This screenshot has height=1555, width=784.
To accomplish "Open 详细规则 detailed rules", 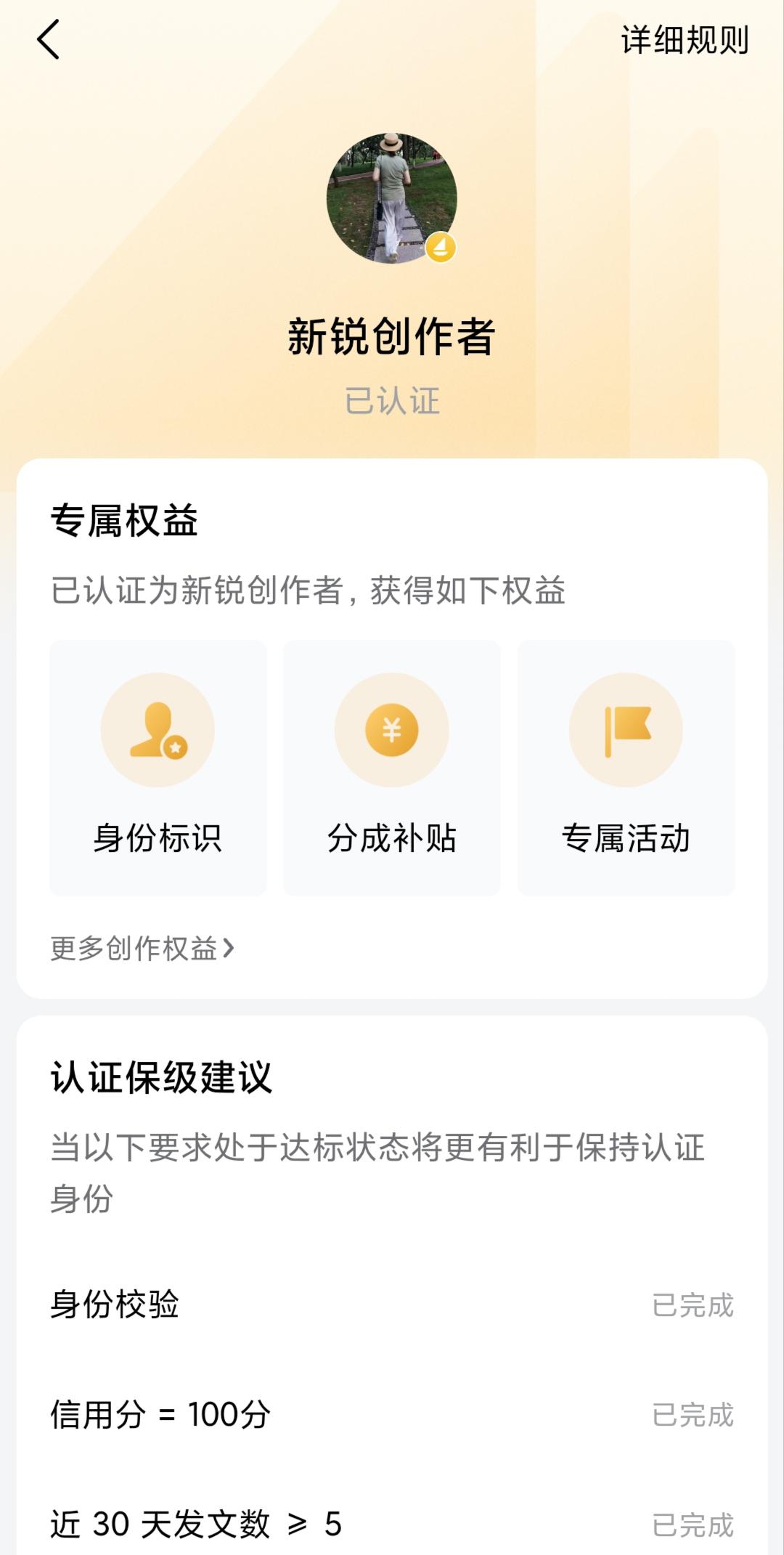I will click(685, 40).
